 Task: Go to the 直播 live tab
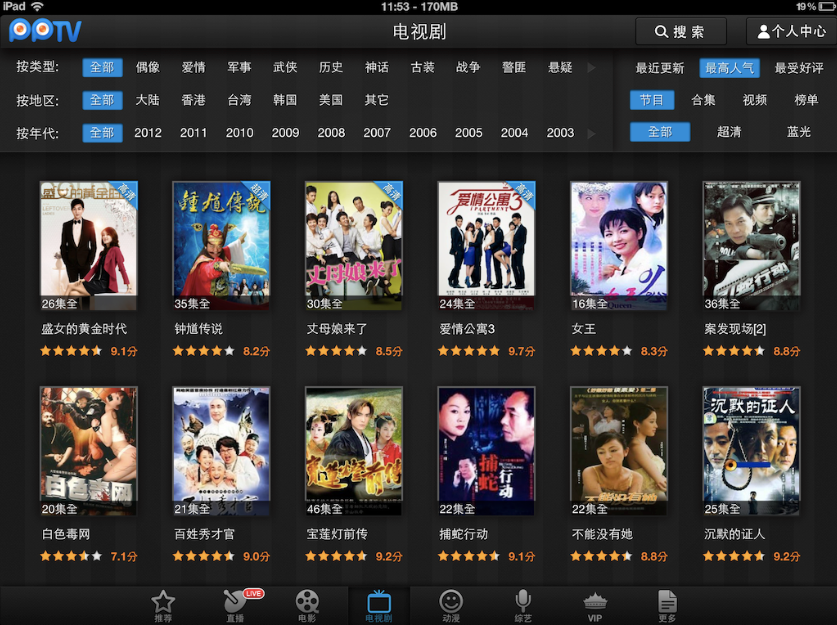coord(236,605)
